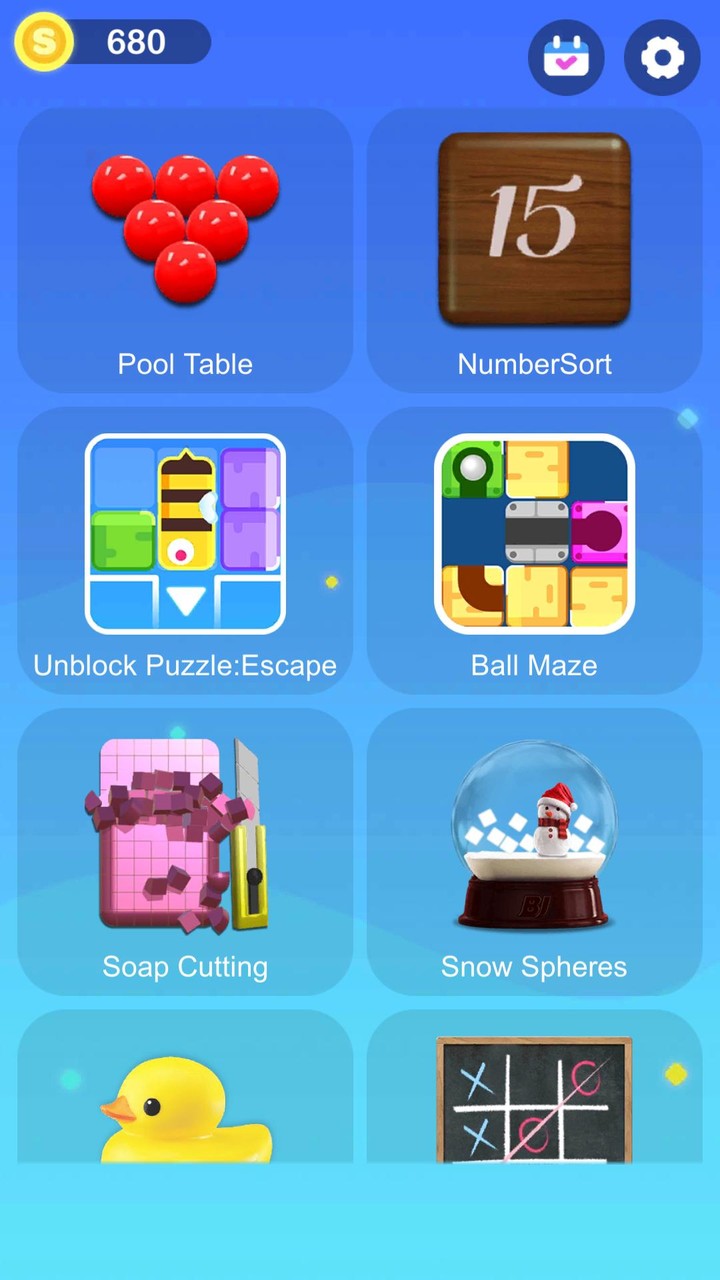
Task: Check the 680 coin balance
Action: (135, 42)
